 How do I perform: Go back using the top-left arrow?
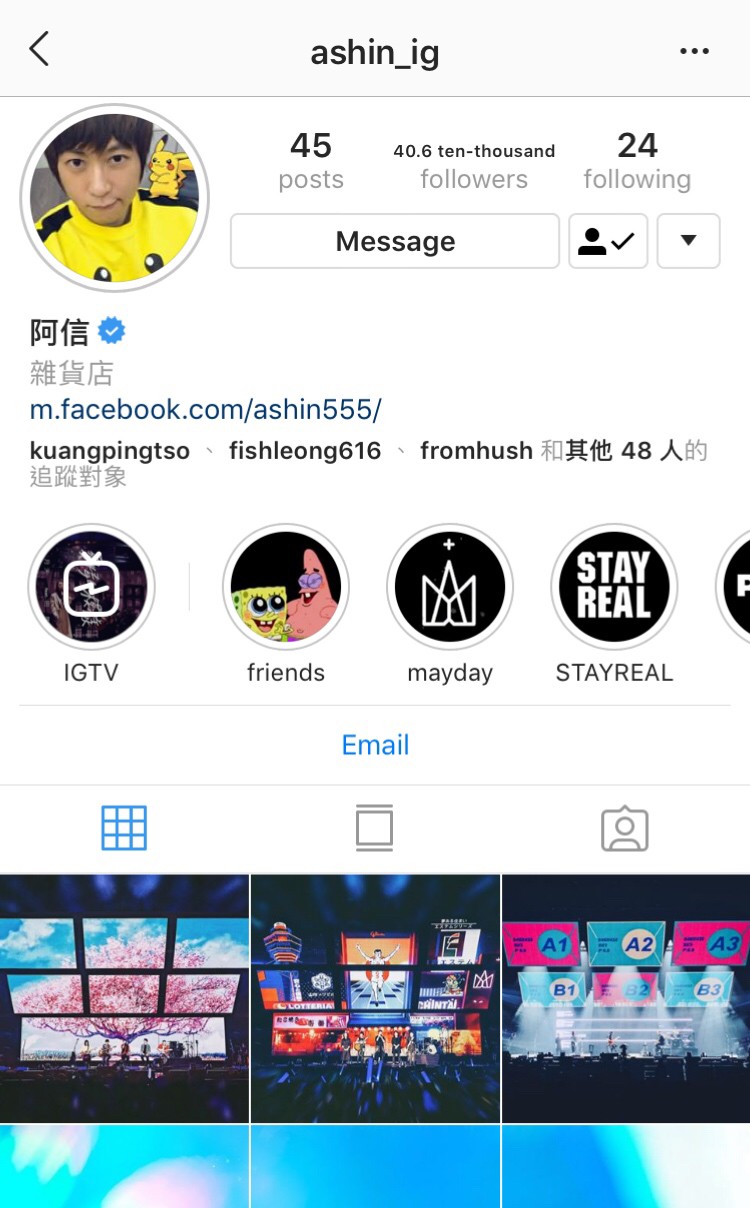39,49
